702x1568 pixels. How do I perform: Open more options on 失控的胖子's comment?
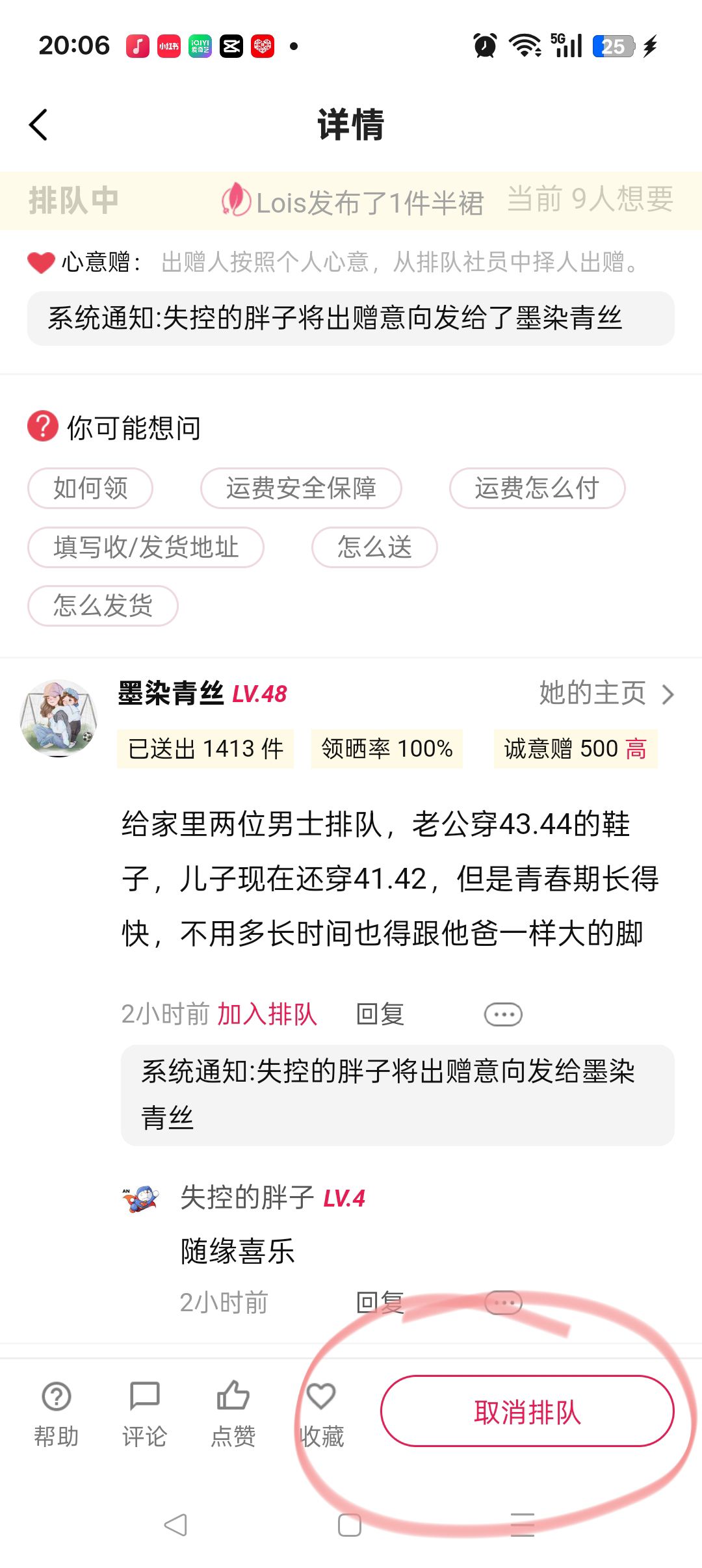point(503,1303)
